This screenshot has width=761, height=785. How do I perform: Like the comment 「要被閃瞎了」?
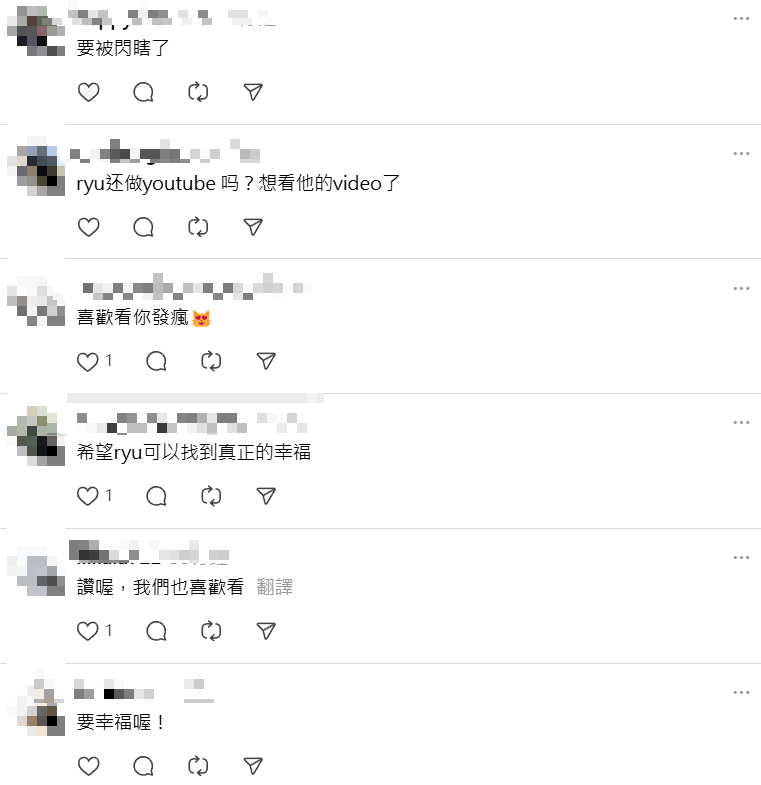coord(88,92)
